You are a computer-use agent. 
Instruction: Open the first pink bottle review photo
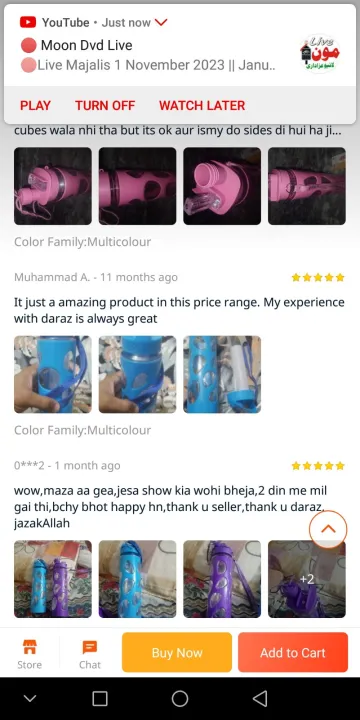[x=53, y=186]
